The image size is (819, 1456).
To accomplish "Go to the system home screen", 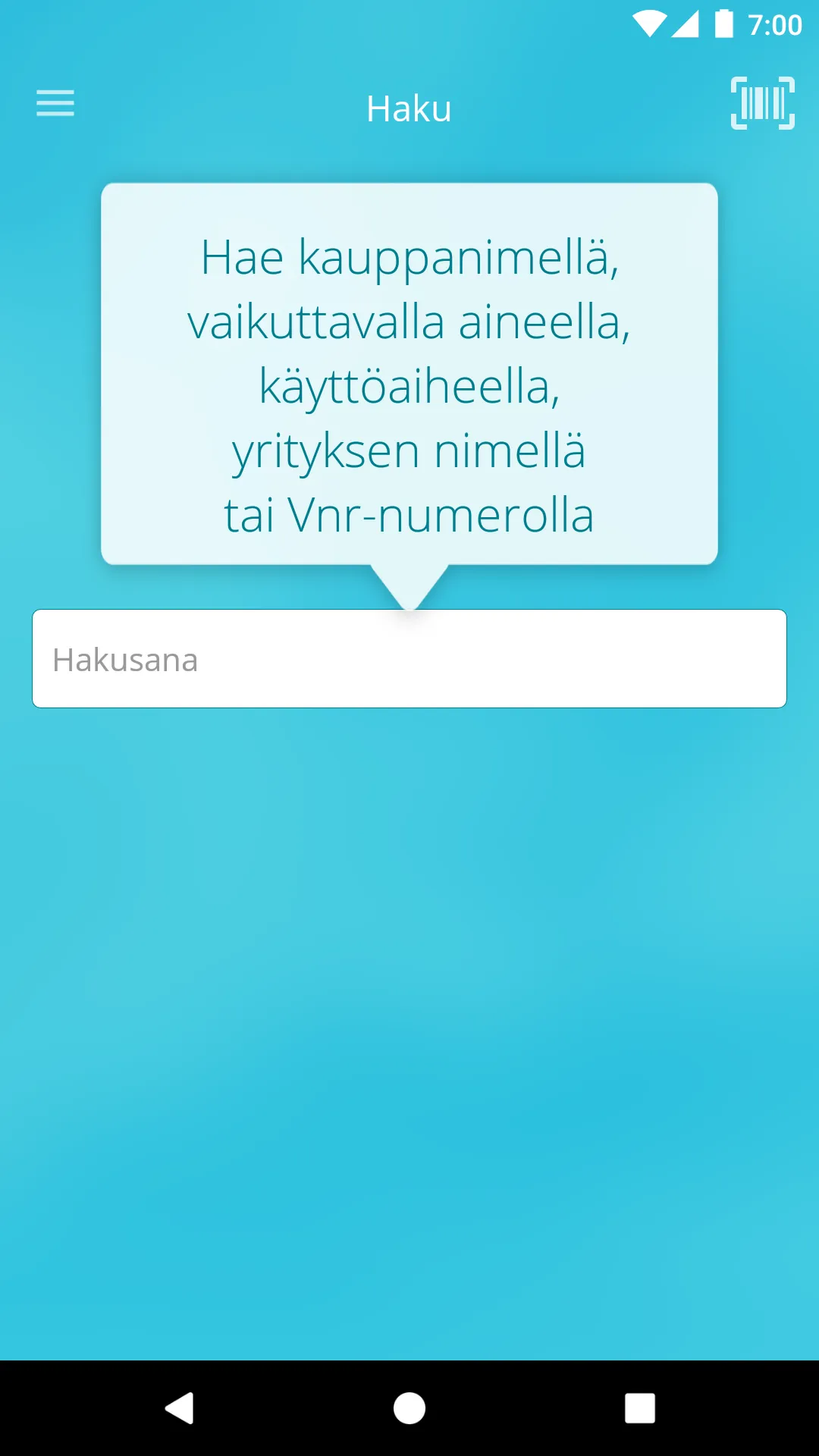I will (x=409, y=1408).
